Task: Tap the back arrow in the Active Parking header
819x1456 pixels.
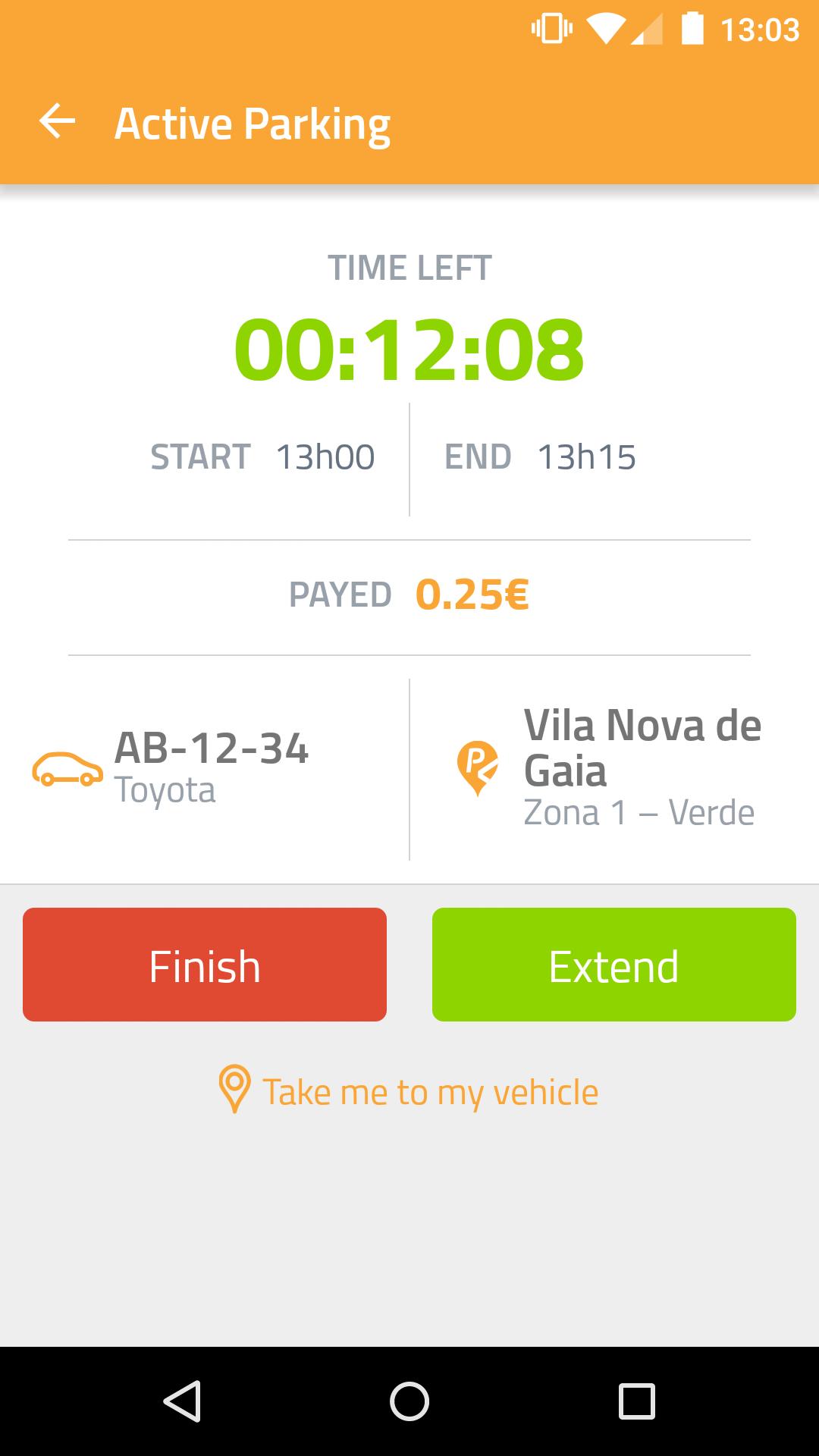Action: tap(58, 121)
